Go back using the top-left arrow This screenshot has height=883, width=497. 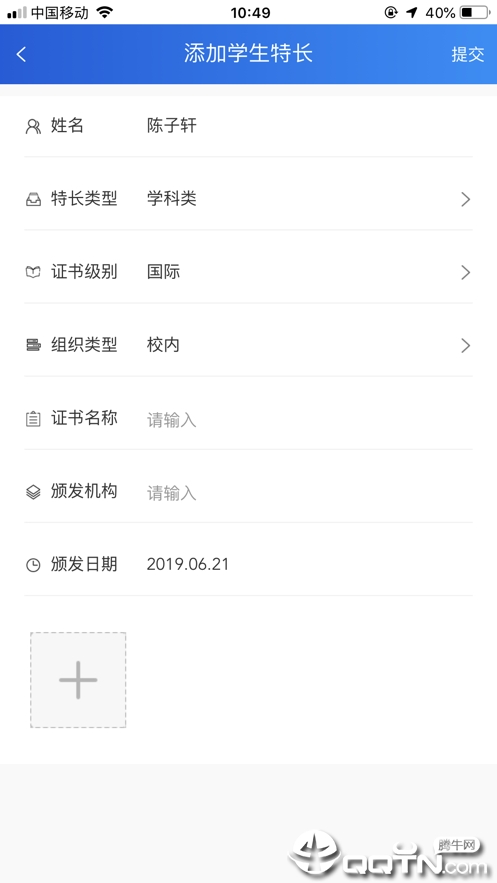pos(21,55)
